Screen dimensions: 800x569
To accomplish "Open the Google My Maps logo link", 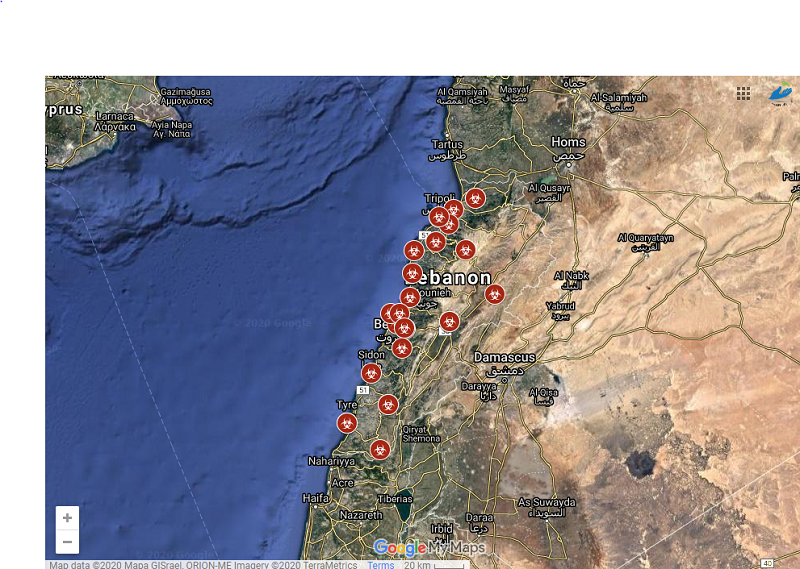I will click(x=429, y=548).
